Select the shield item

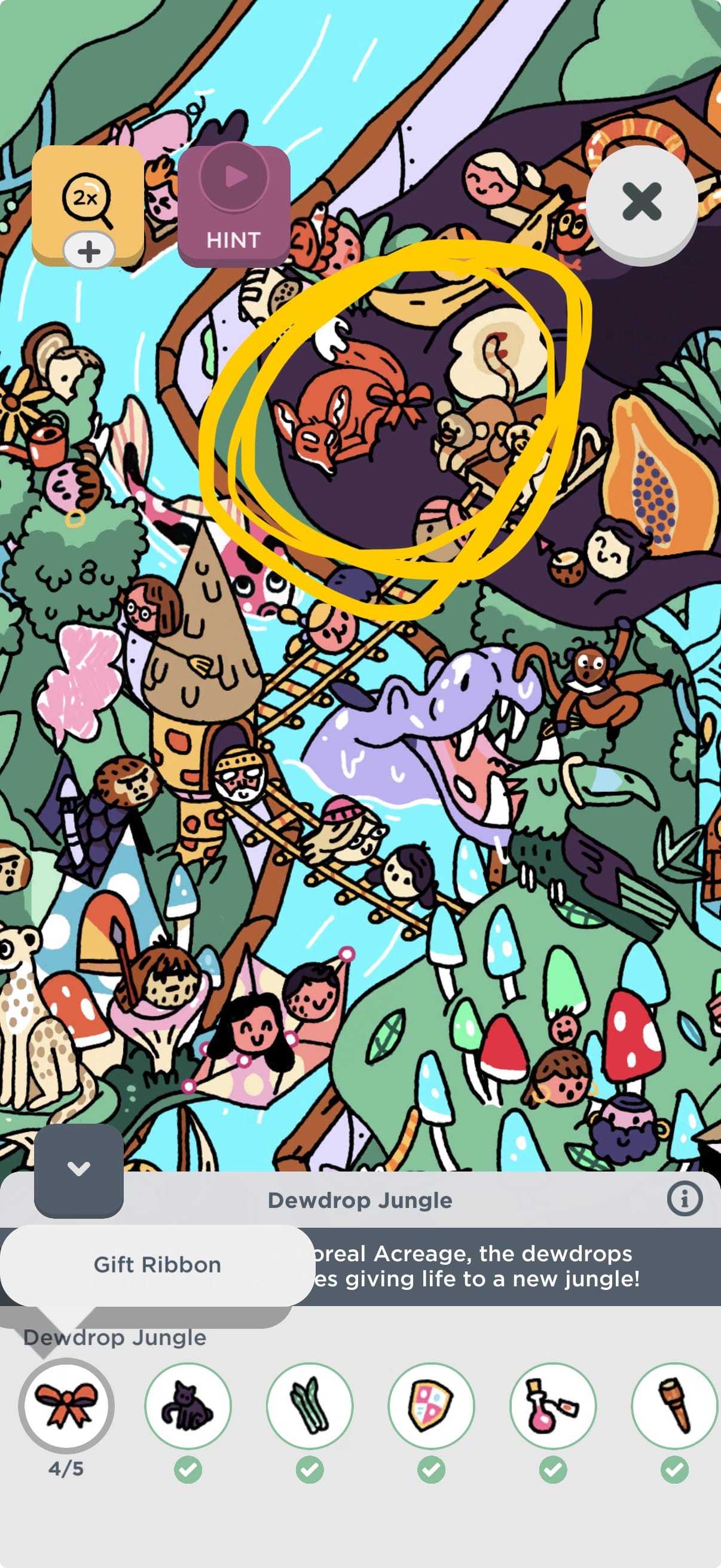(x=432, y=1406)
